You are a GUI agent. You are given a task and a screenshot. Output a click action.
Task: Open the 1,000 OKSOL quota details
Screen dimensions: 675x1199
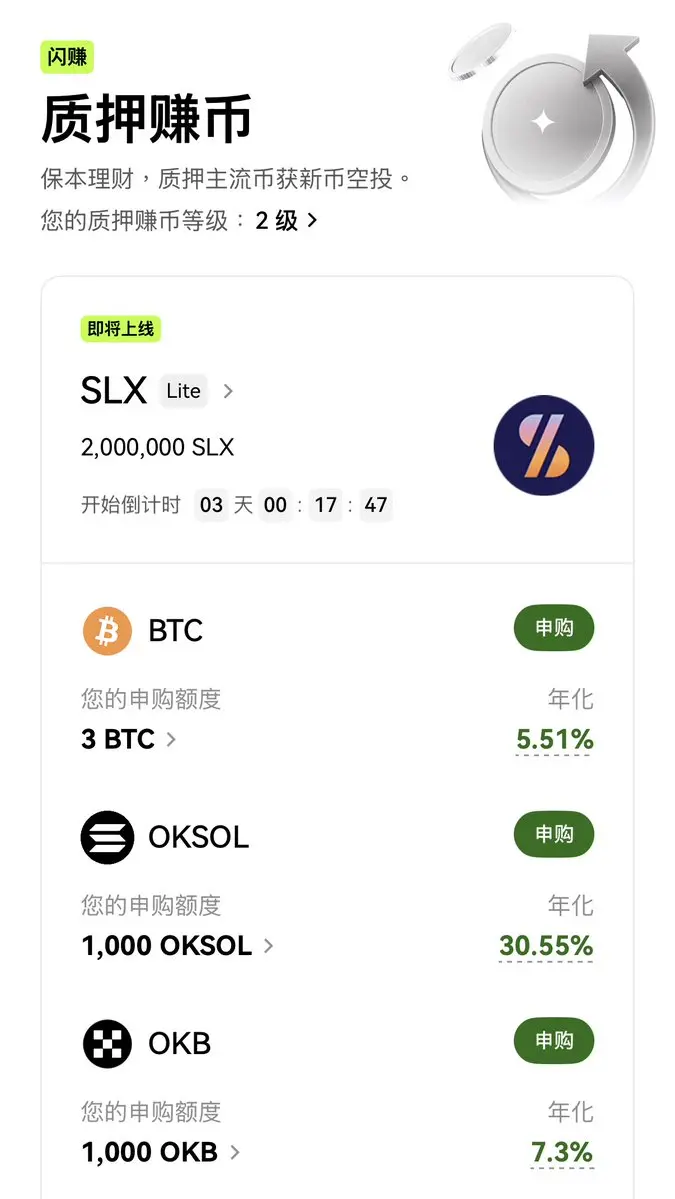pos(177,946)
